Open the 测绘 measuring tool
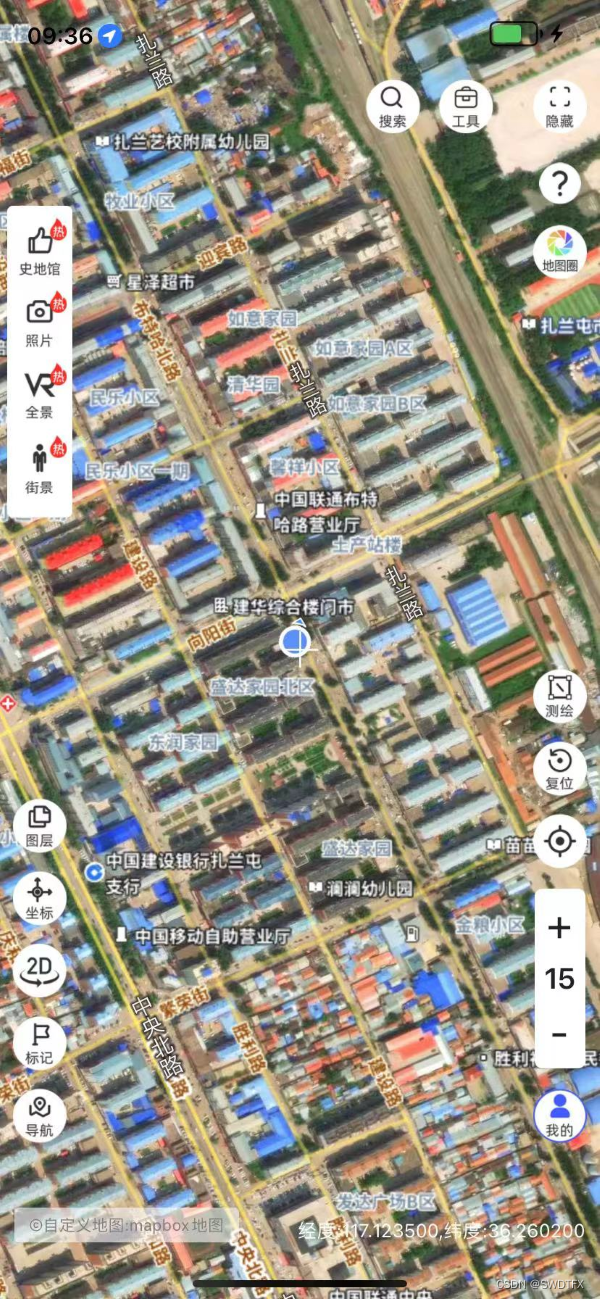Screen dimensions: 600x1299 (560, 696)
